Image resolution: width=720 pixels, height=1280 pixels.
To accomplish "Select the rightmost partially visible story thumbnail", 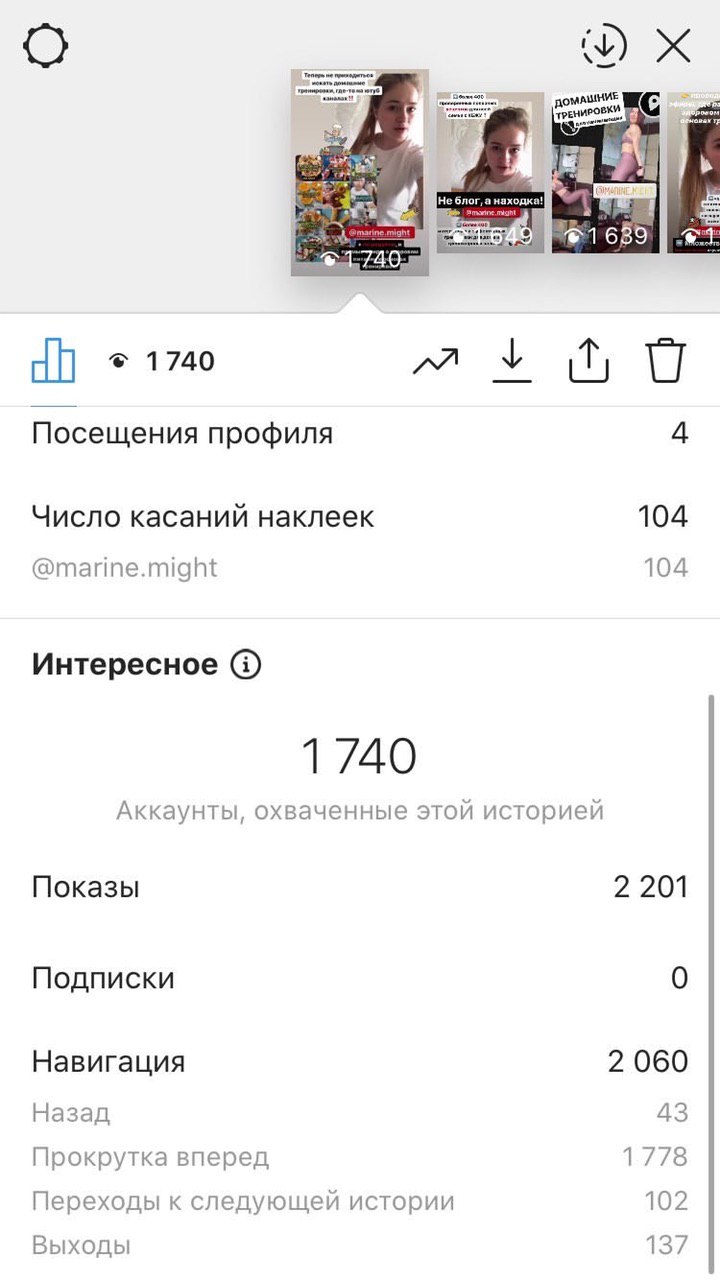I will (693, 172).
